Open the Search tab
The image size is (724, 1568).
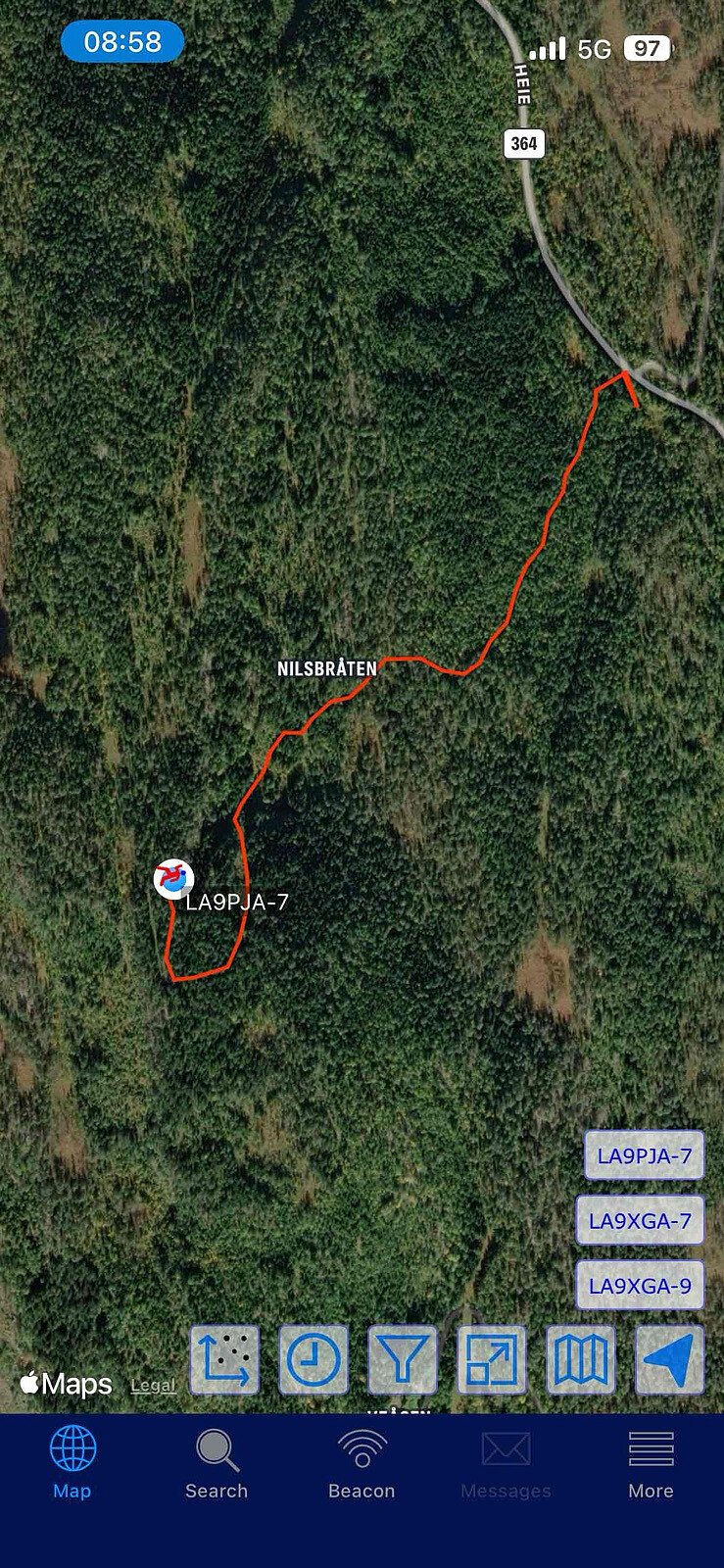click(x=217, y=1462)
